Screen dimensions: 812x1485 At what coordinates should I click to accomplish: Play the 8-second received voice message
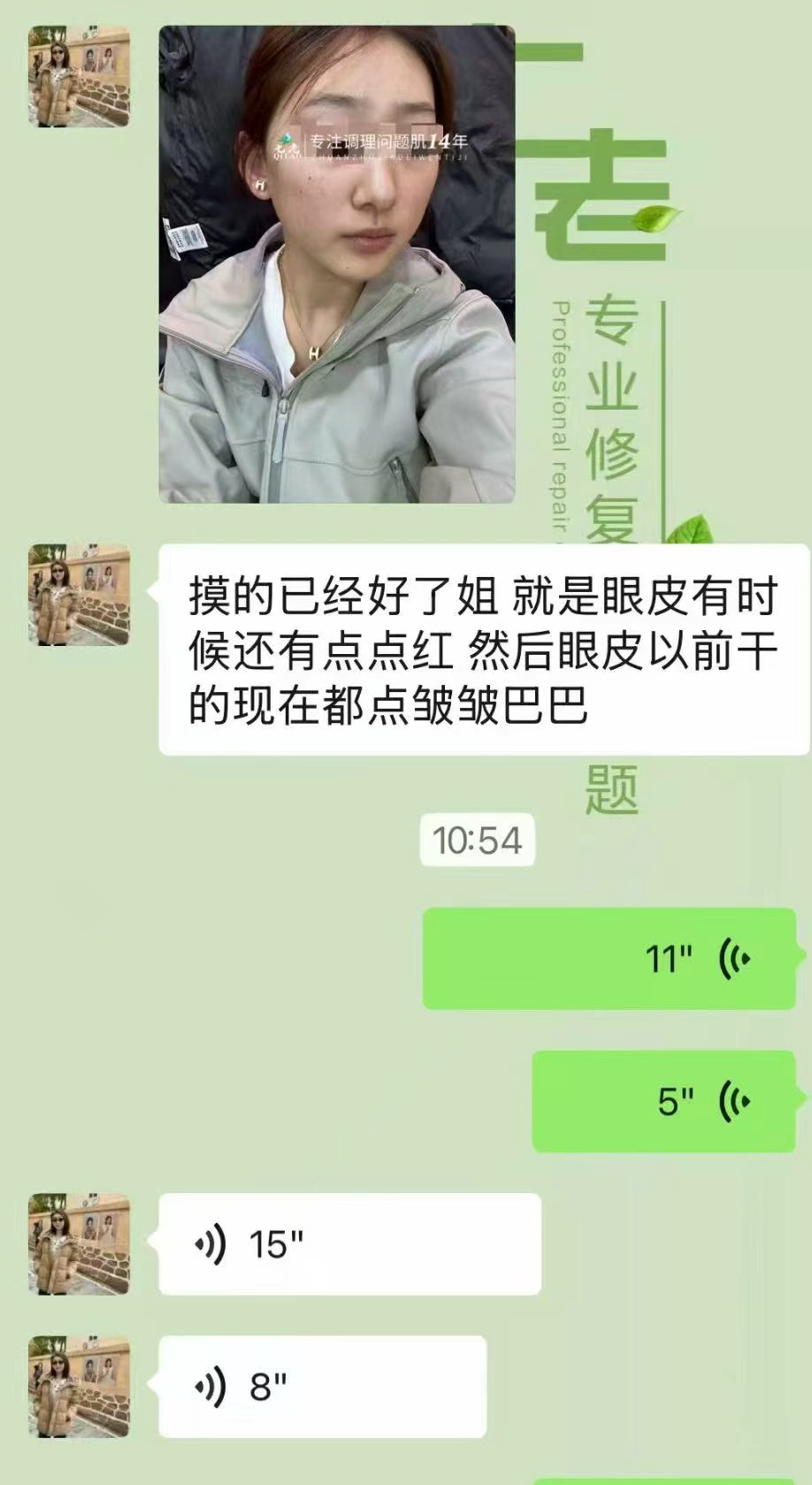pos(322,1386)
